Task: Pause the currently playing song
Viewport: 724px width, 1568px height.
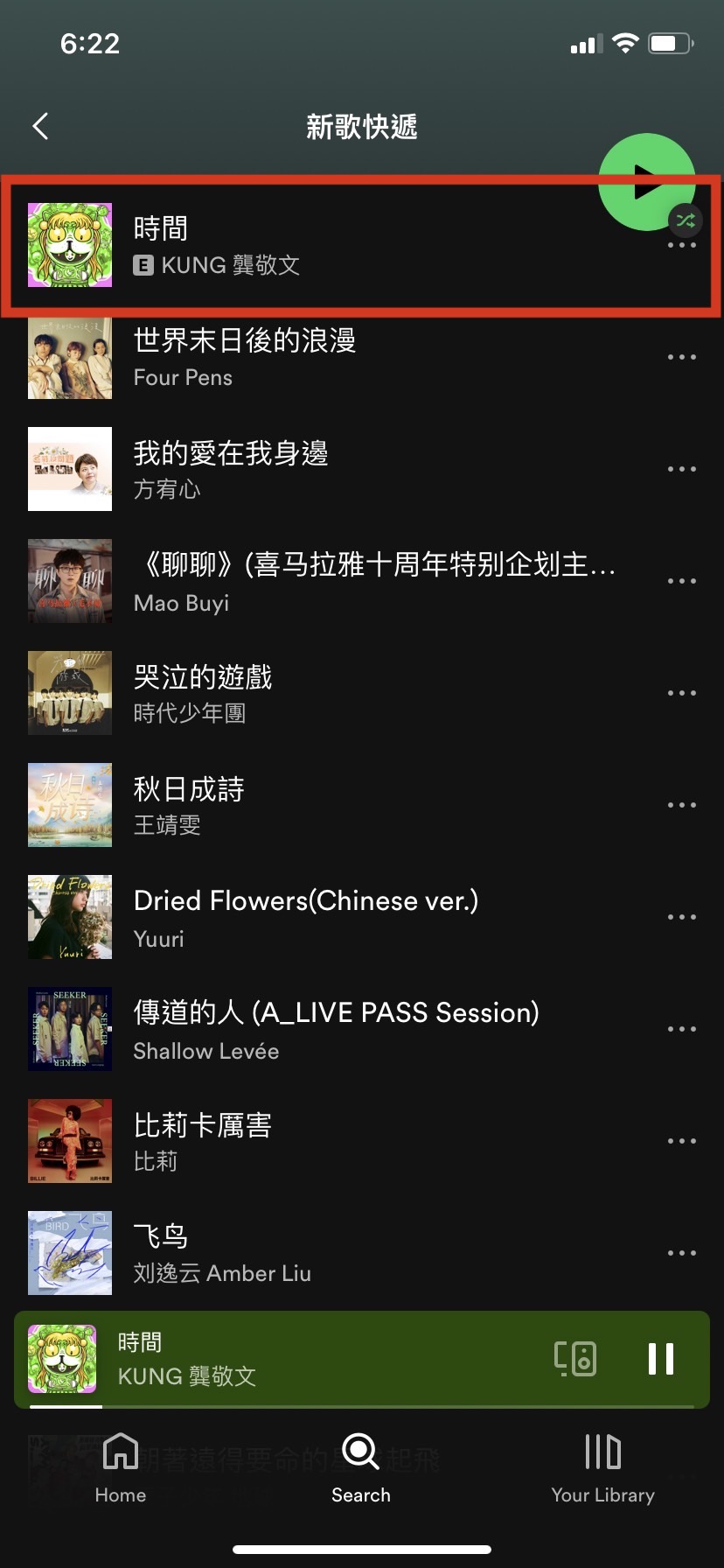Action: (x=661, y=1359)
